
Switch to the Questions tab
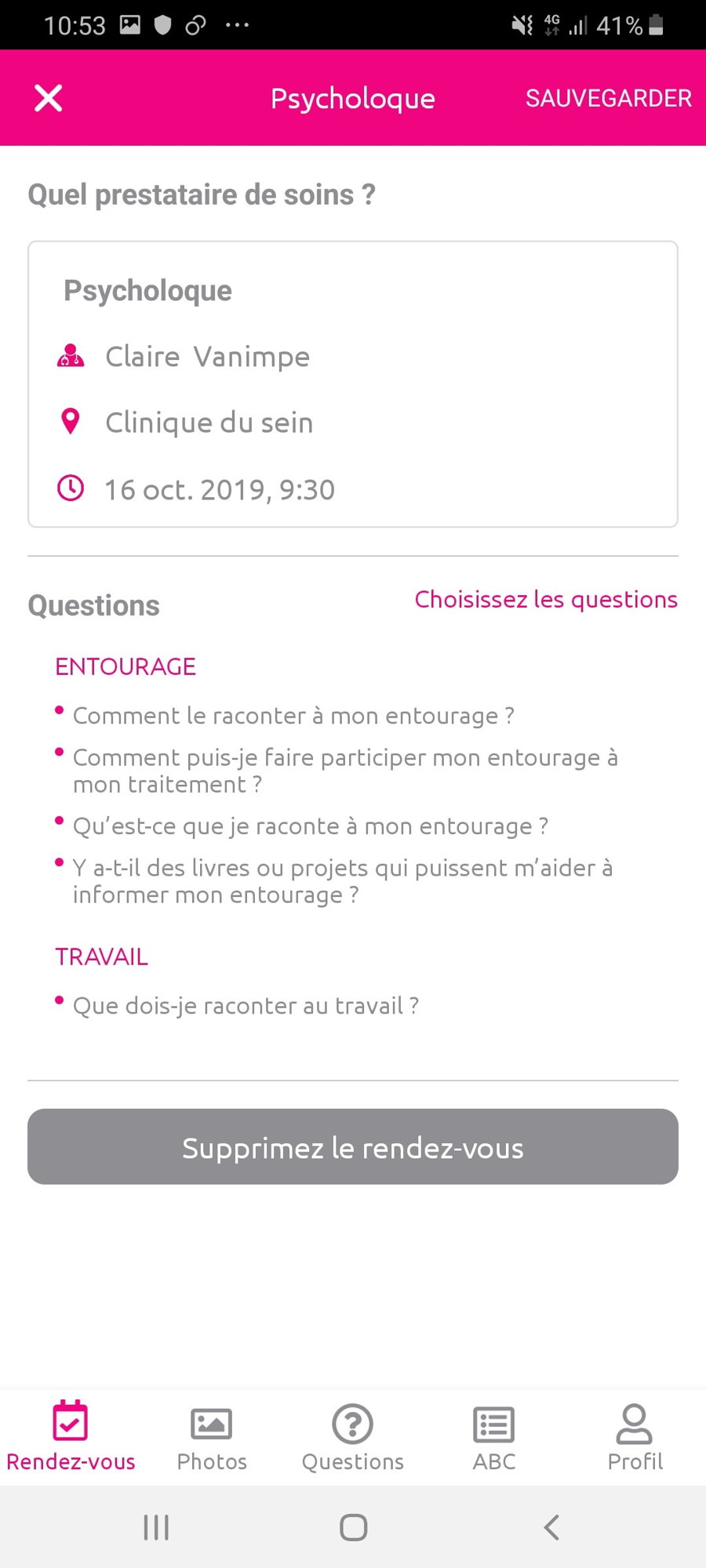click(x=353, y=1436)
